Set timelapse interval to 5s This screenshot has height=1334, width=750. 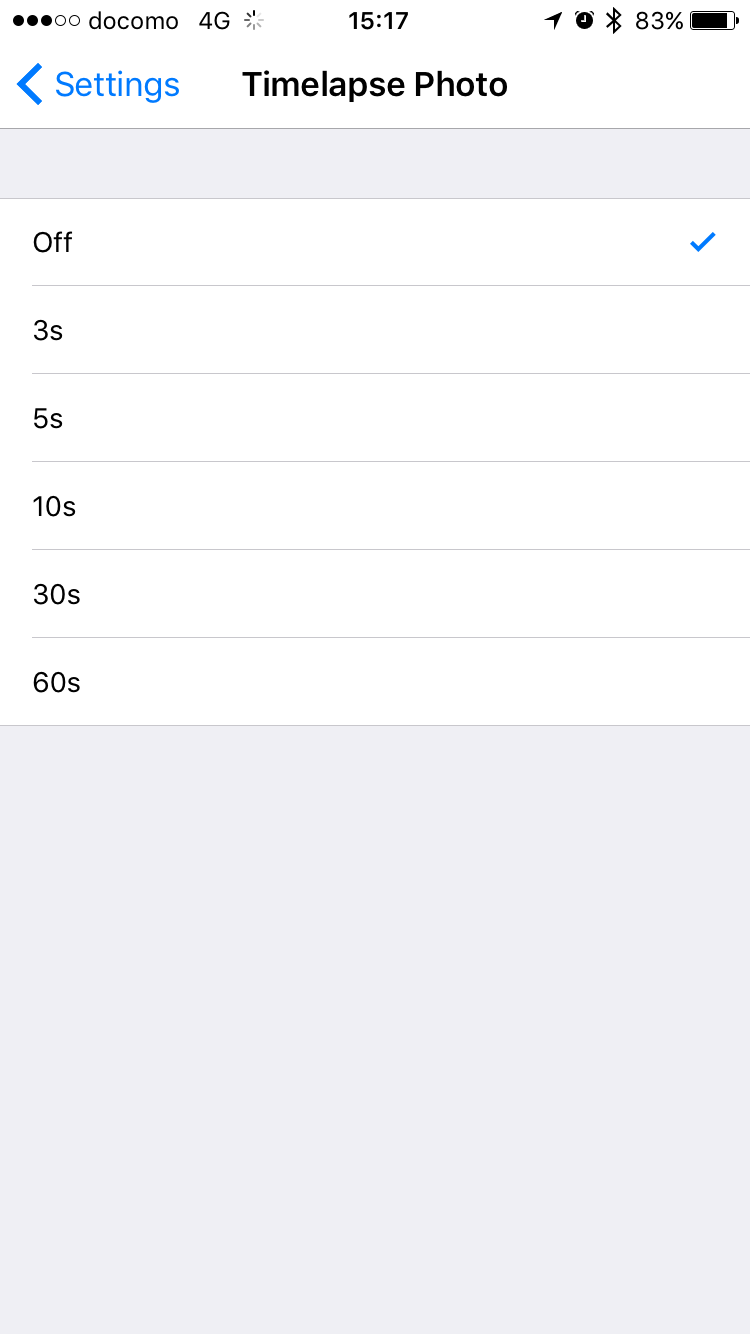375,418
